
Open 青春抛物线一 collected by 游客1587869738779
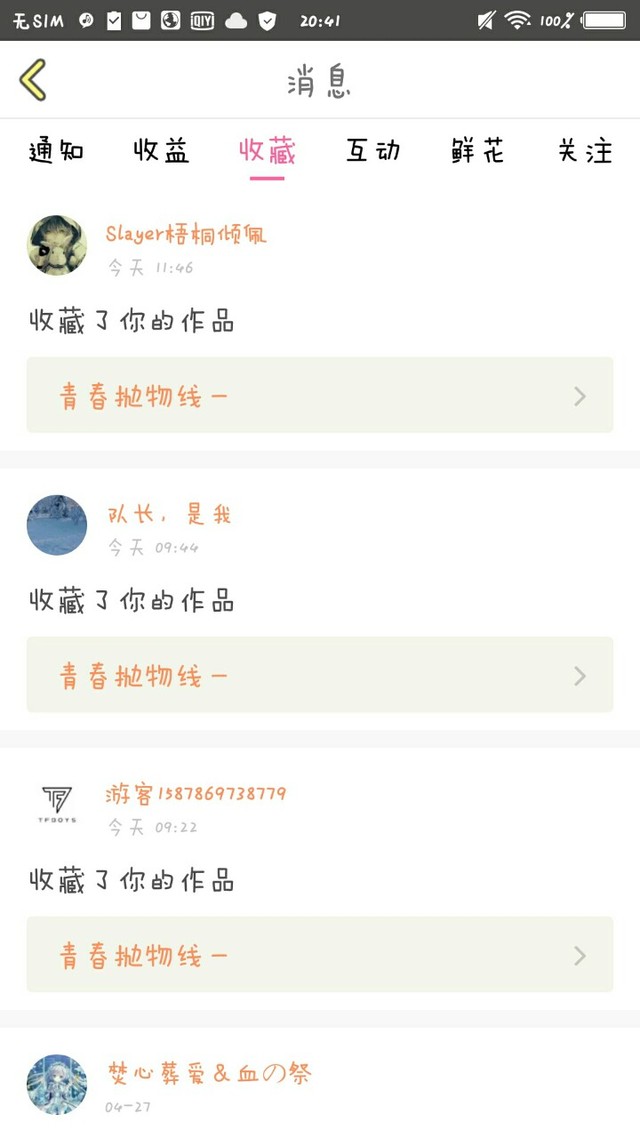click(320, 956)
